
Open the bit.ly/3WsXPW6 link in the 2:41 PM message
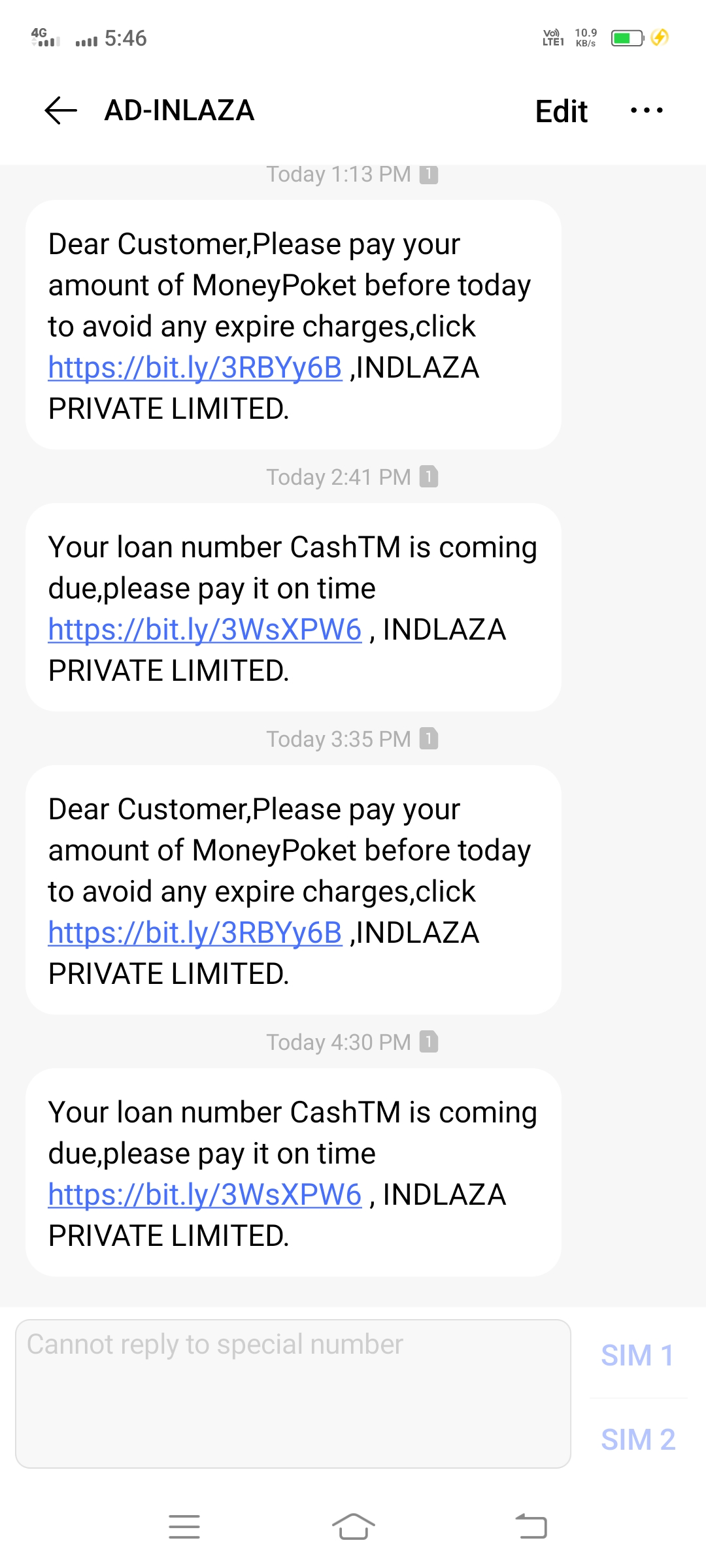coord(205,630)
